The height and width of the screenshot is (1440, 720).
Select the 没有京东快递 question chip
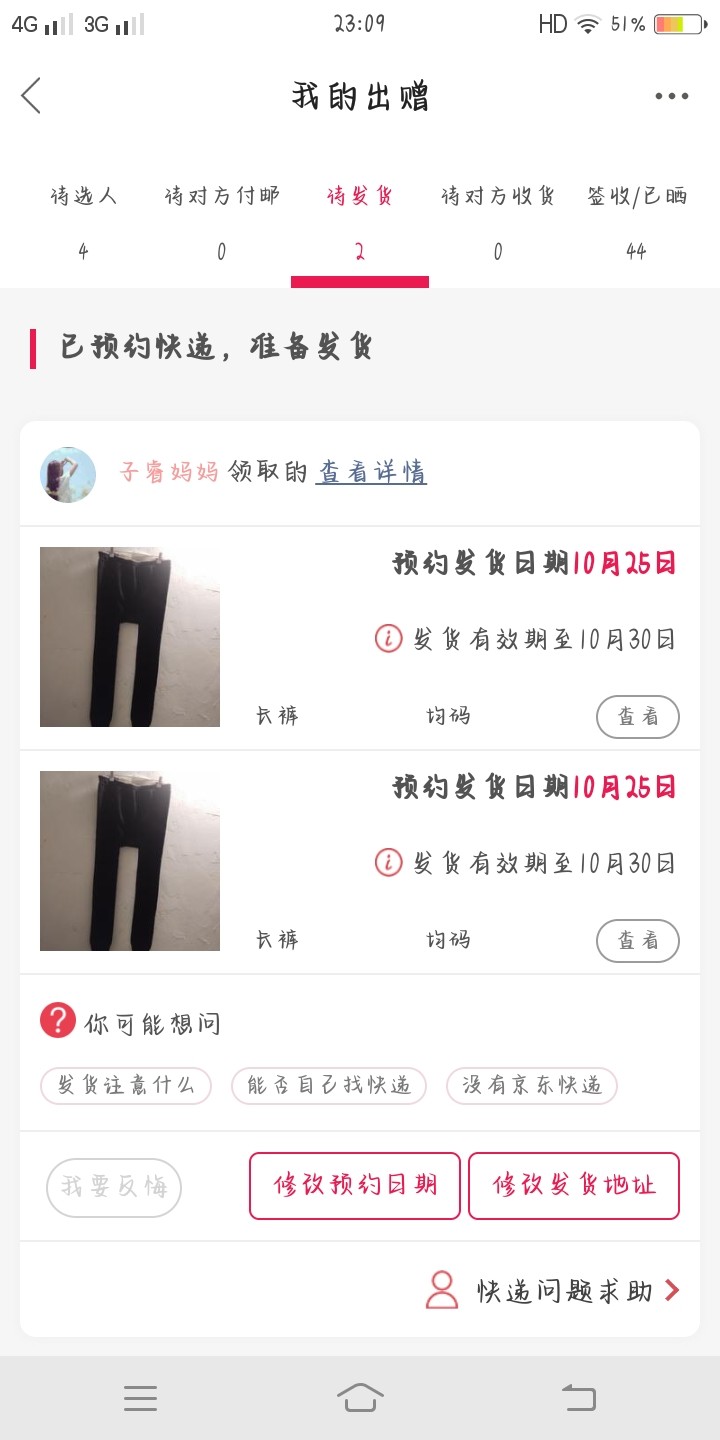(x=532, y=1085)
